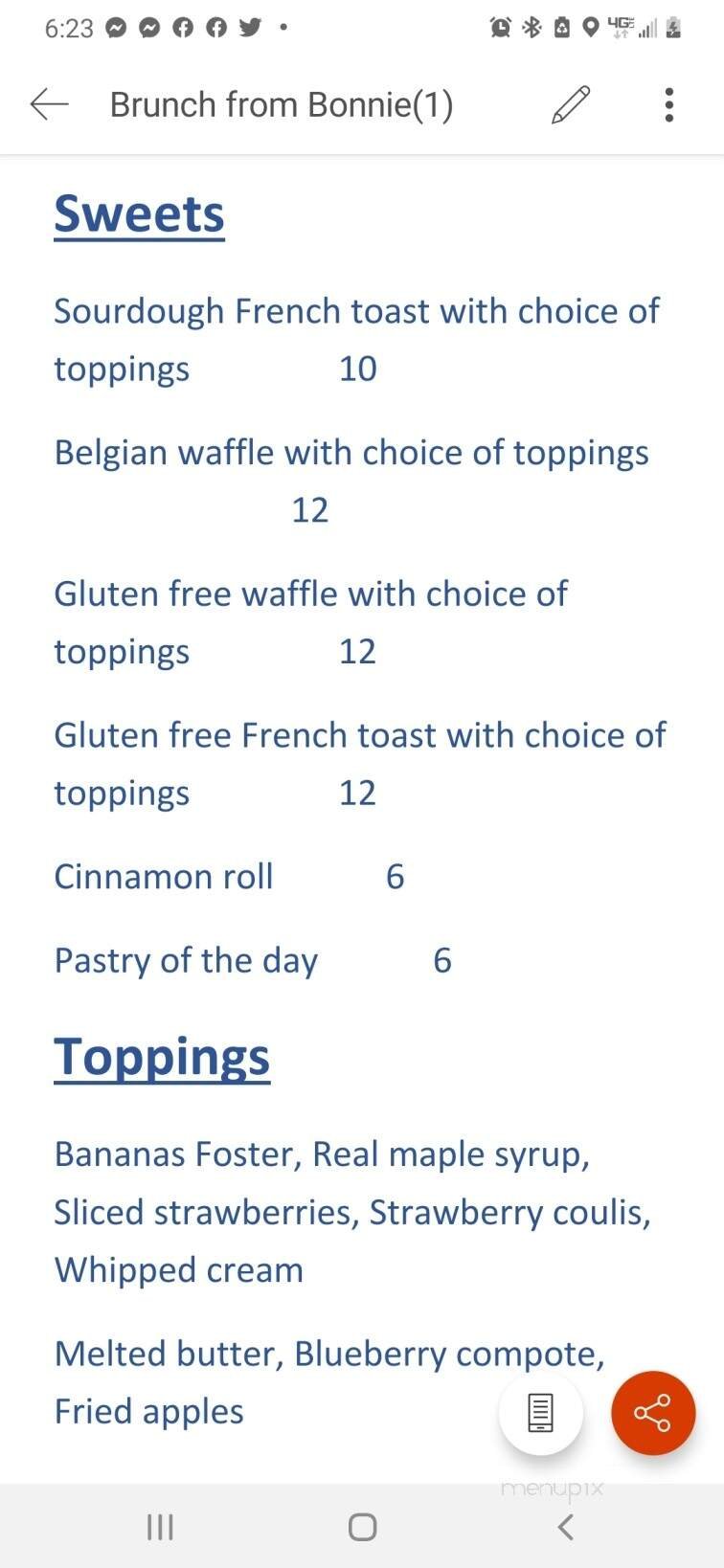Tap the alarm clock status icon
724x1568 pixels.
coord(499,28)
